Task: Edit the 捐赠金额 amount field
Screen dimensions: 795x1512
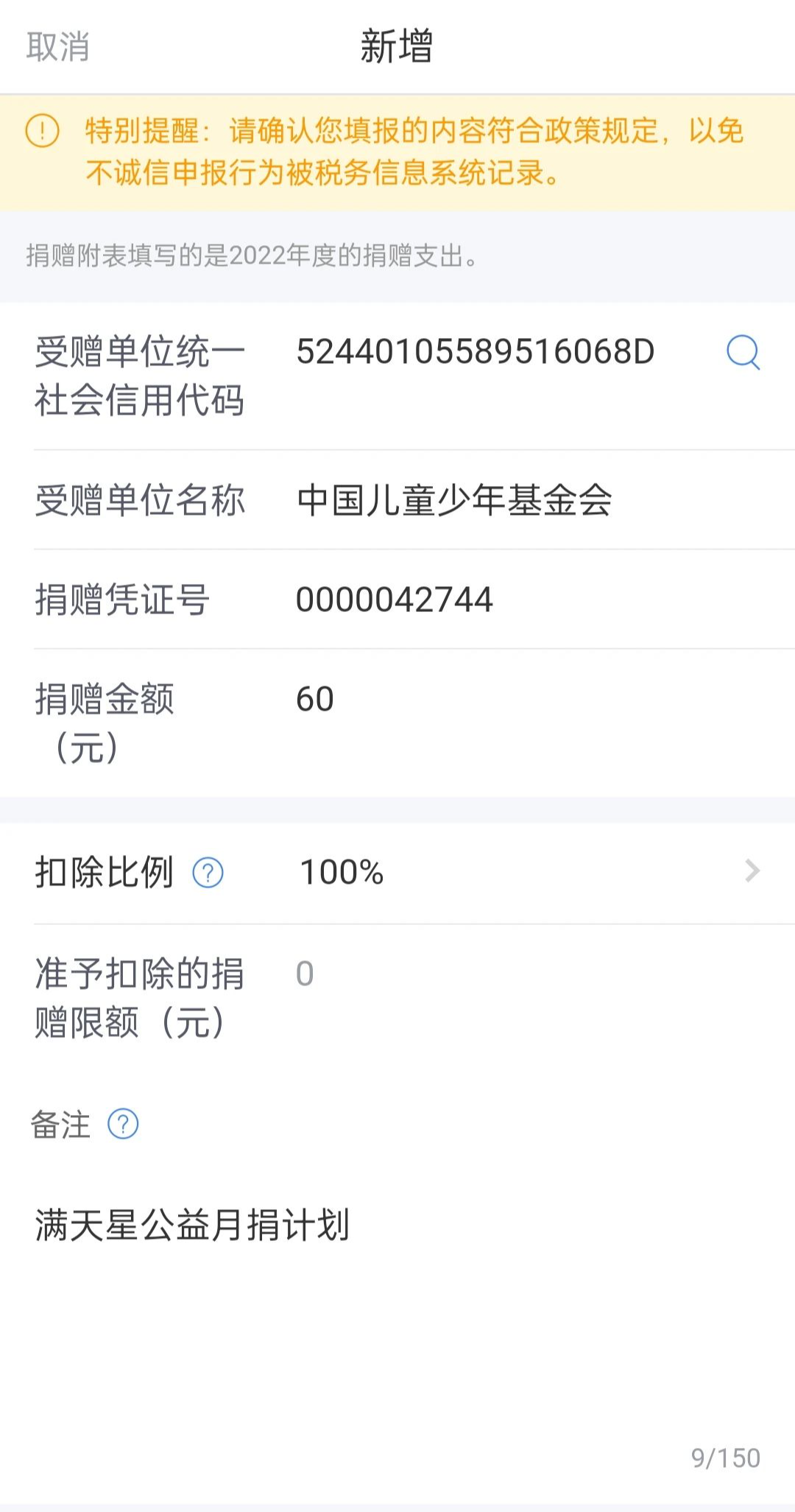Action: tap(315, 699)
